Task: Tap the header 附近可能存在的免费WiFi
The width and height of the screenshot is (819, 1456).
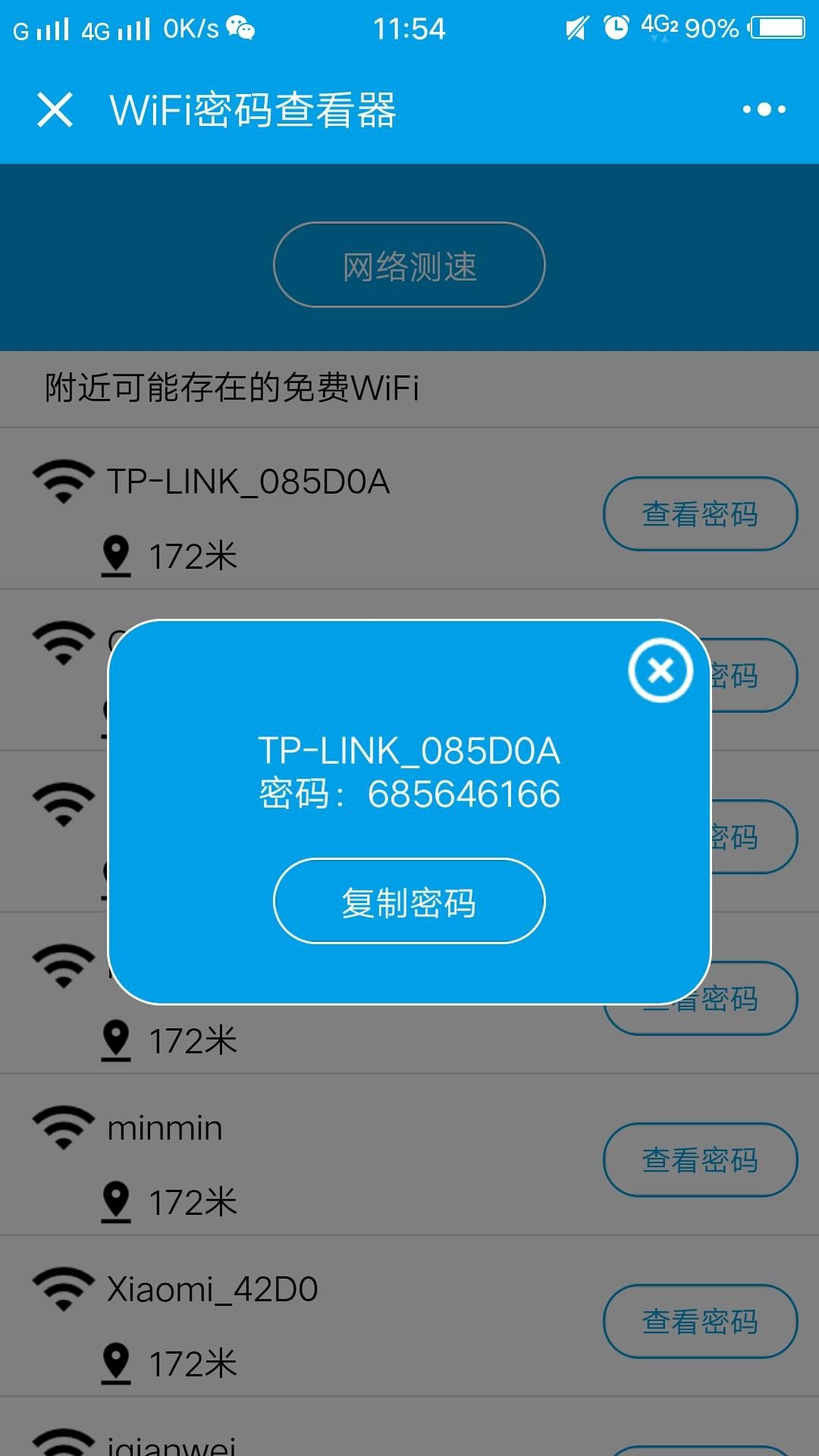Action: pos(230,387)
